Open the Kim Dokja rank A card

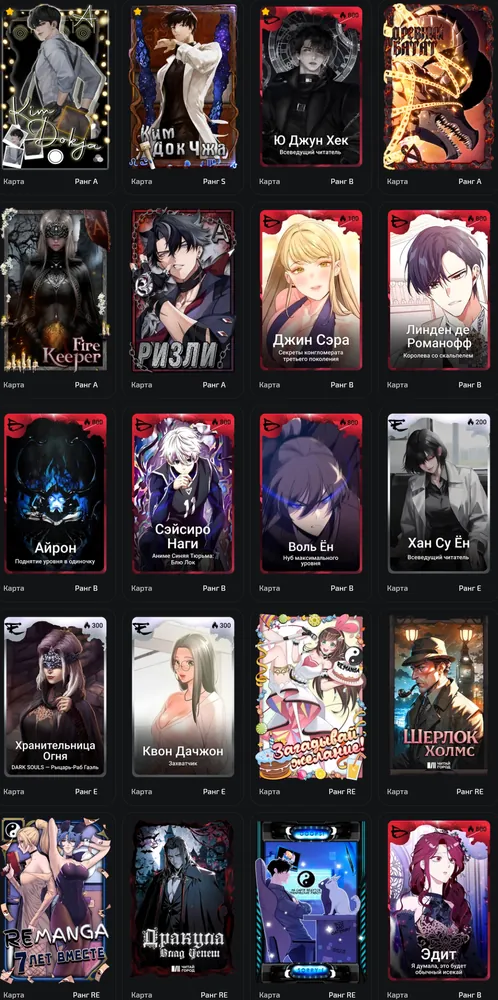[x=56, y=86]
